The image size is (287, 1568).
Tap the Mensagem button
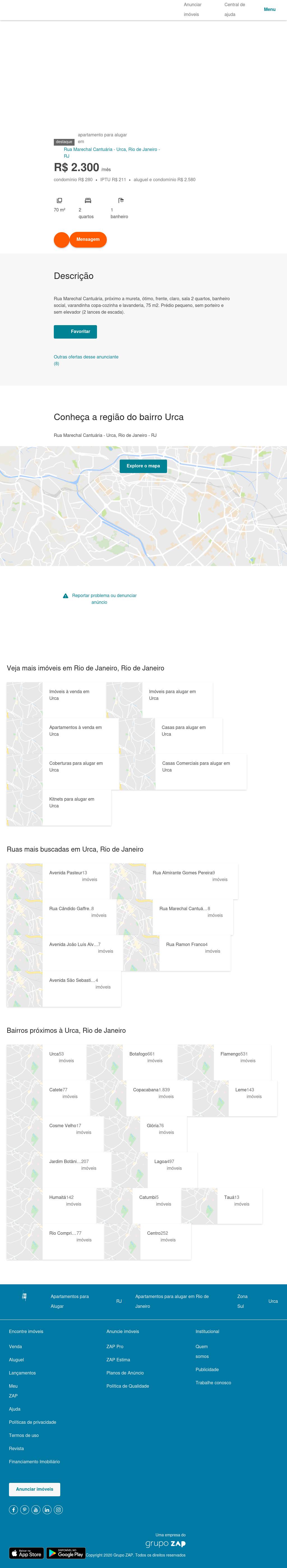point(88,239)
